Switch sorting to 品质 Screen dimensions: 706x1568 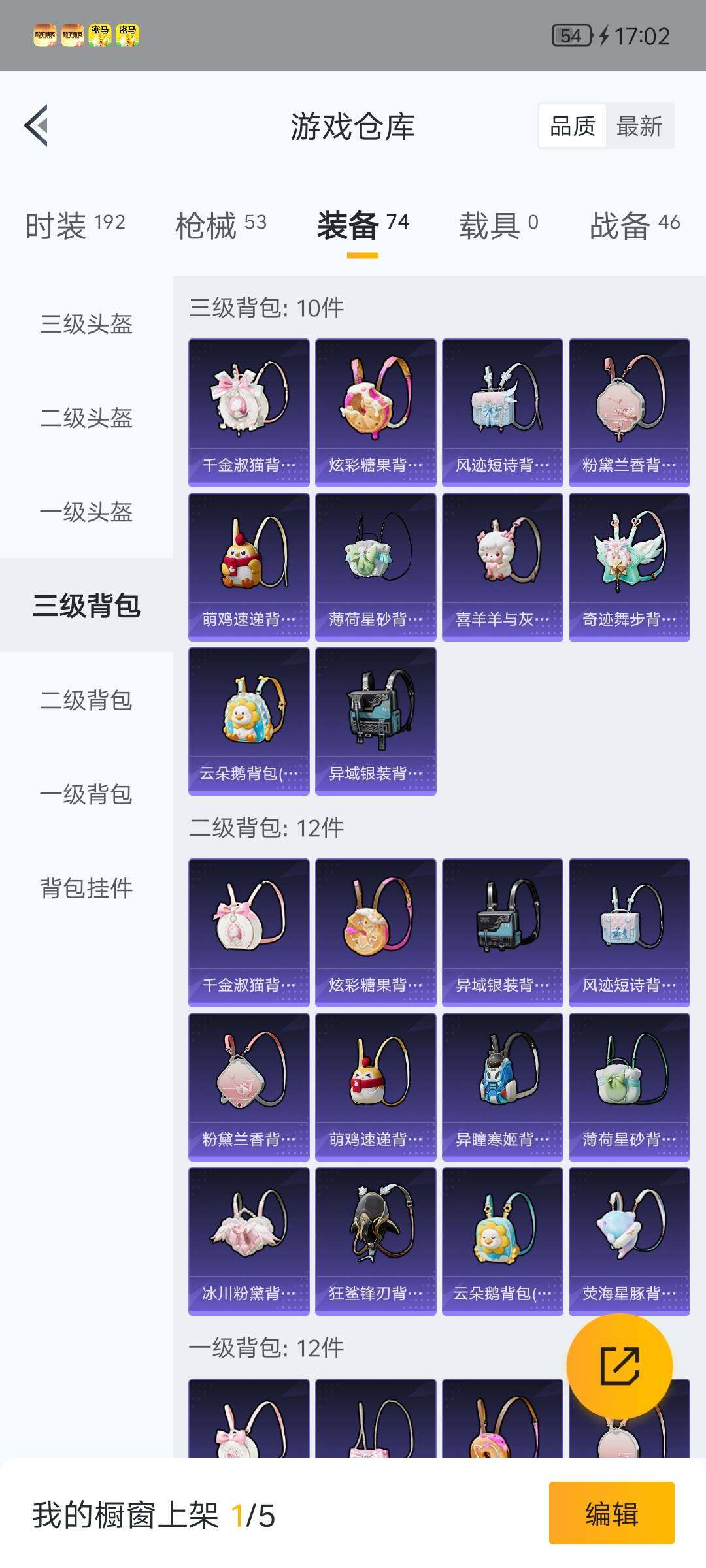(571, 126)
